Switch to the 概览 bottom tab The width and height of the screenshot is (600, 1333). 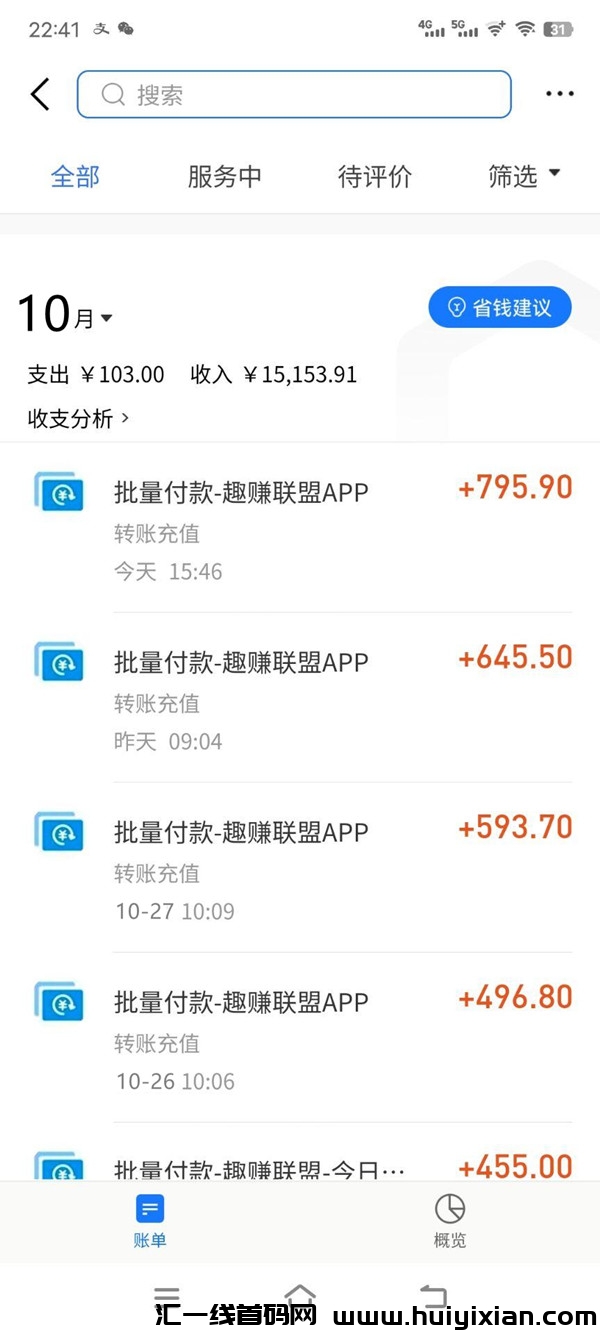(x=450, y=1220)
